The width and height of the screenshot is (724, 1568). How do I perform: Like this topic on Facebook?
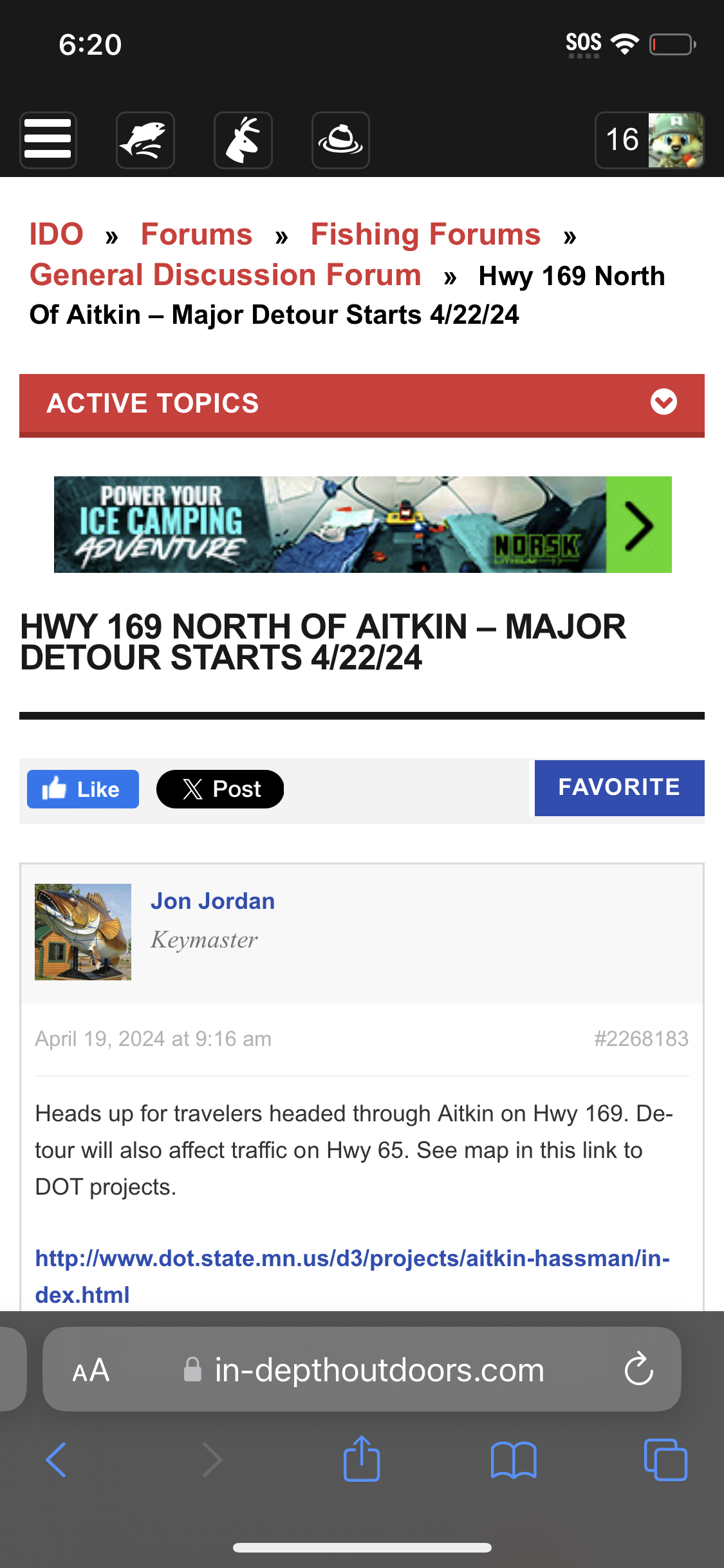coord(83,789)
